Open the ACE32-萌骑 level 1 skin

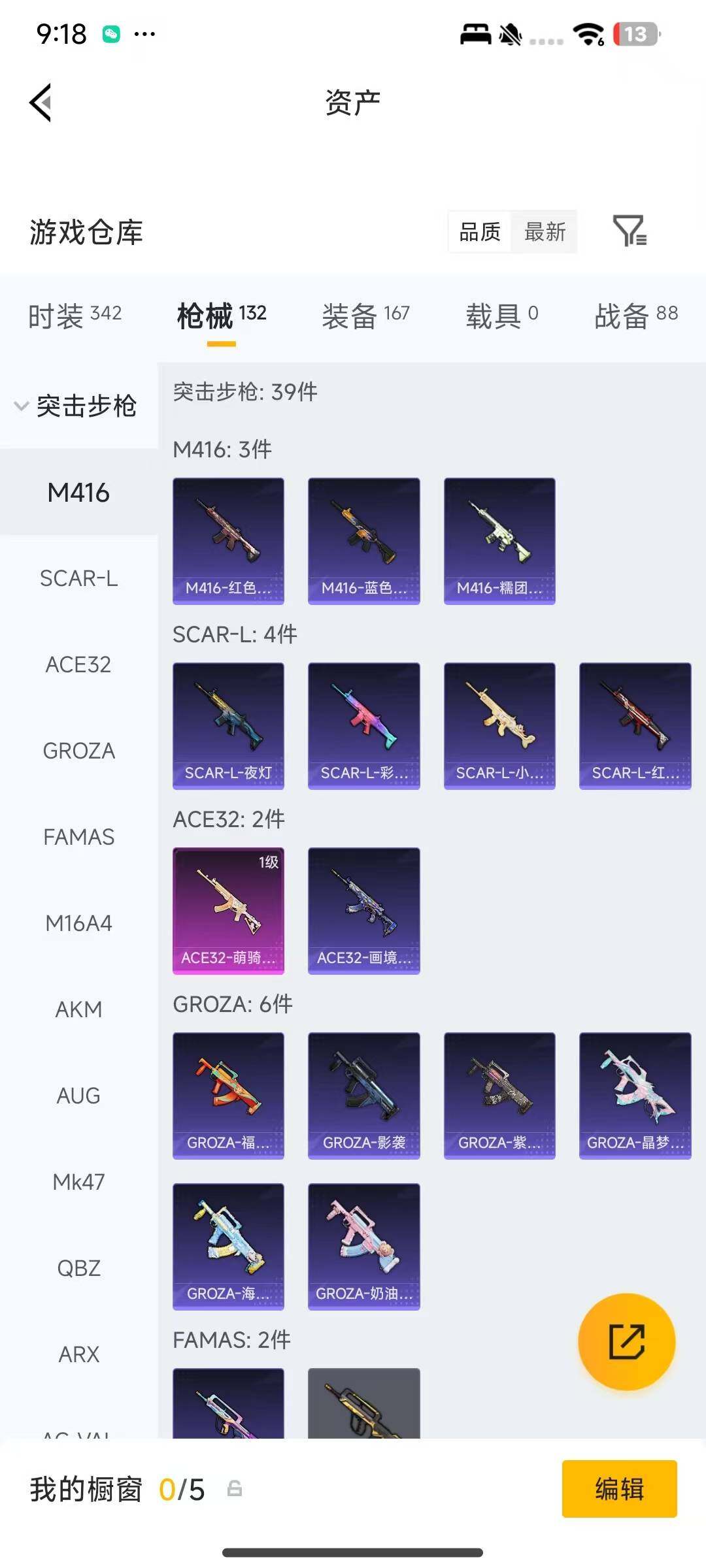coord(228,911)
